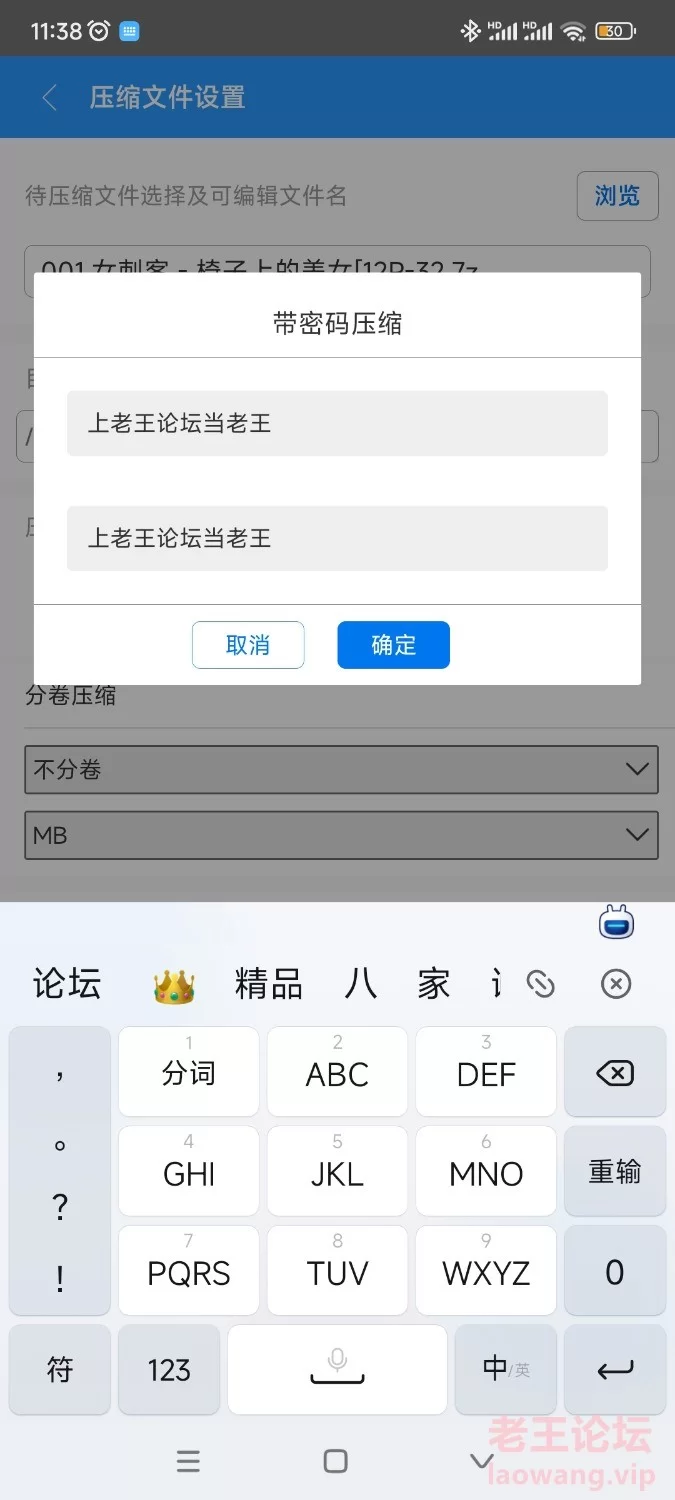The image size is (675, 1500).
Task: Tap the 取消 button in dialog
Action: tap(248, 645)
